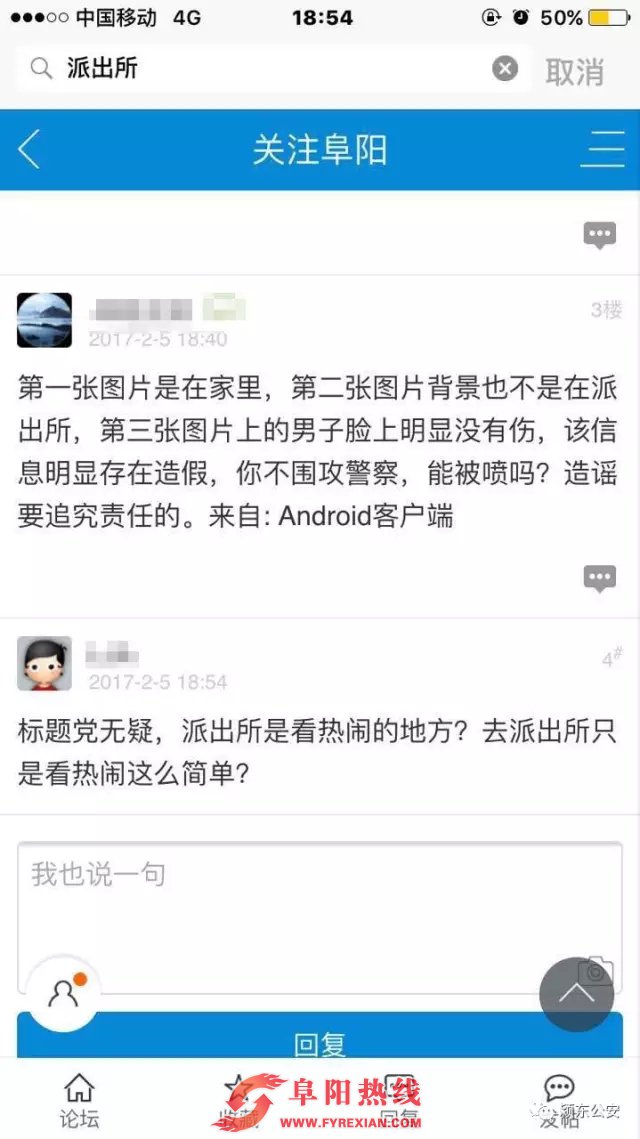
Task: Clear the 派出所 search text
Action: pos(506,68)
